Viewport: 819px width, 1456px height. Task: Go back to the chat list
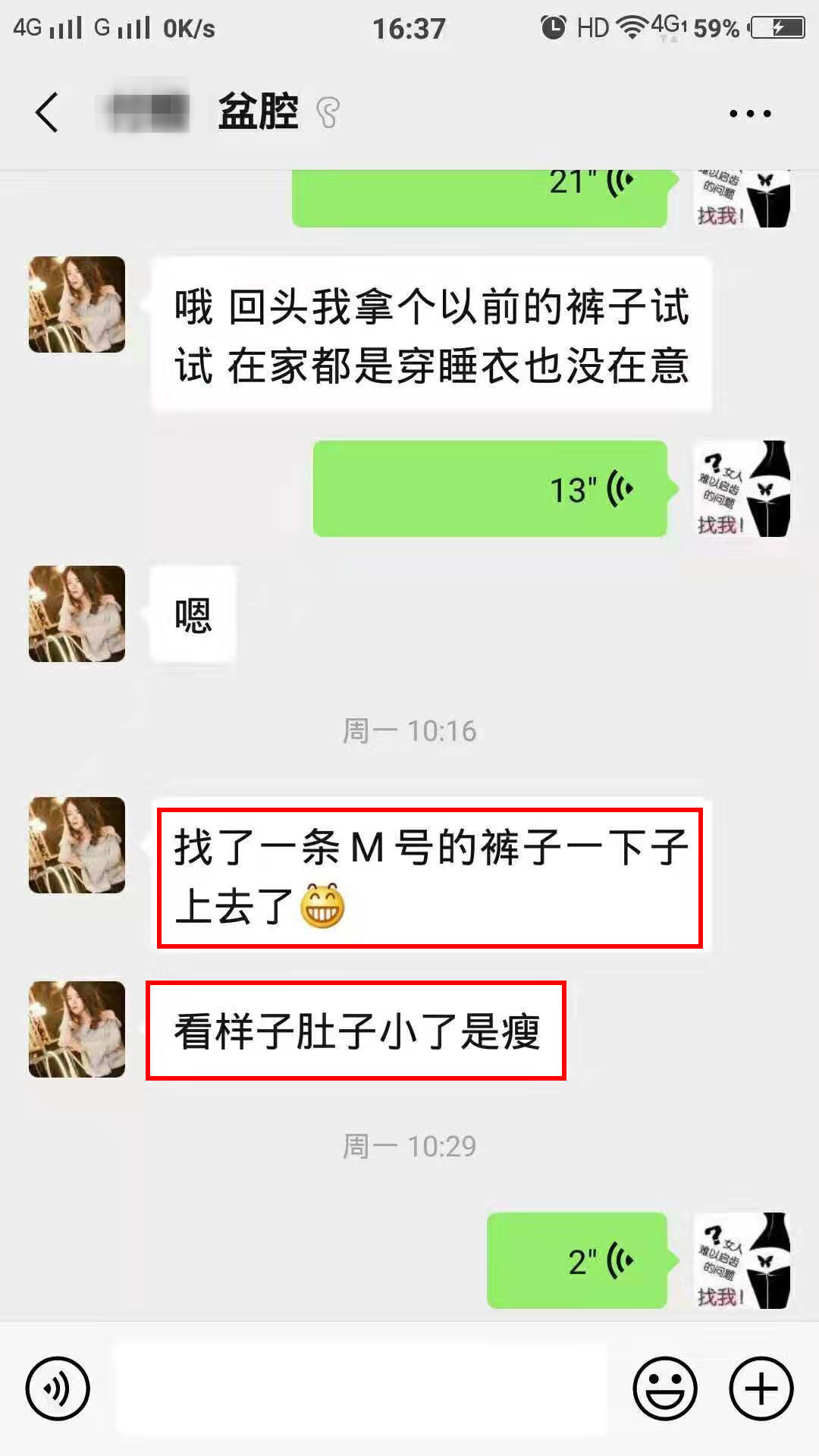47,113
